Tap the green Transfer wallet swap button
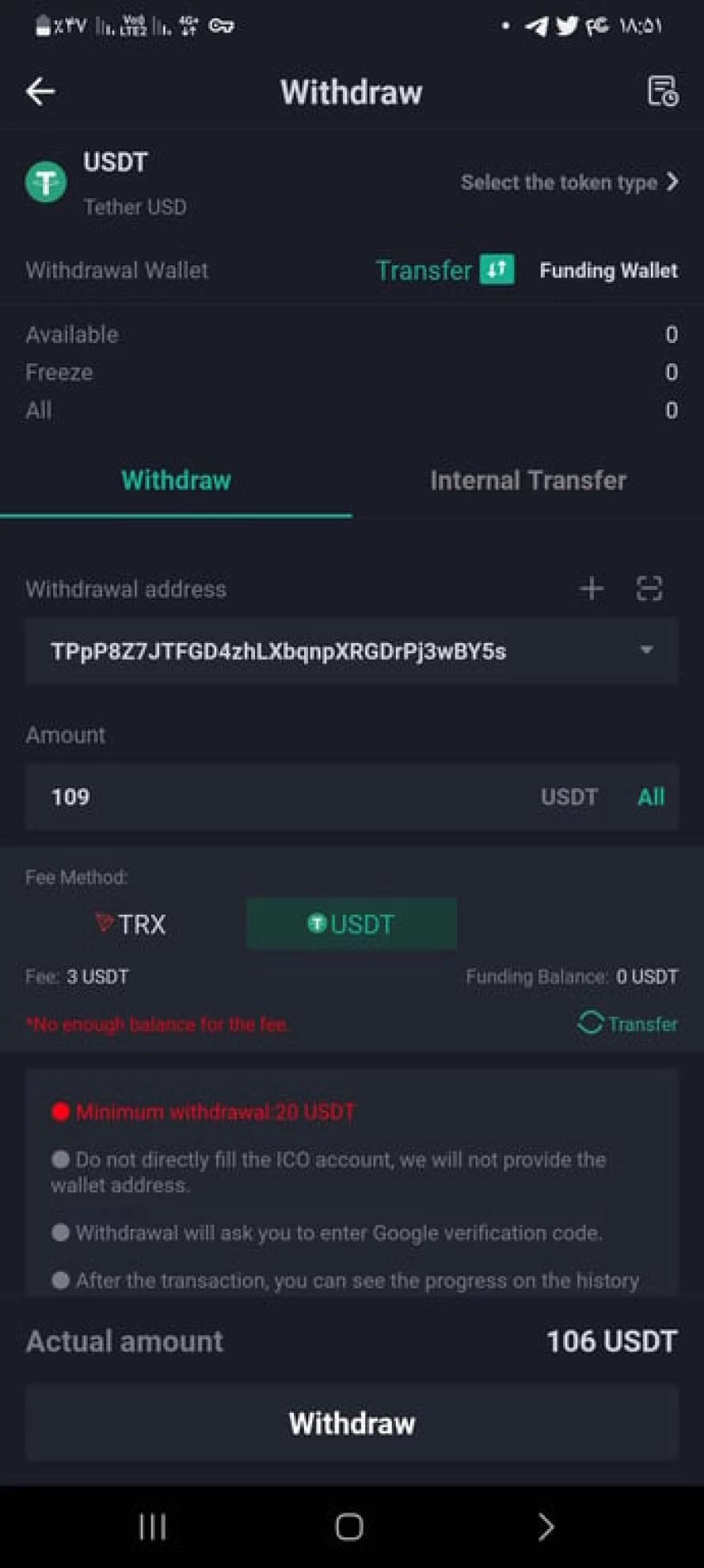Image resolution: width=704 pixels, height=1568 pixels. point(497,269)
